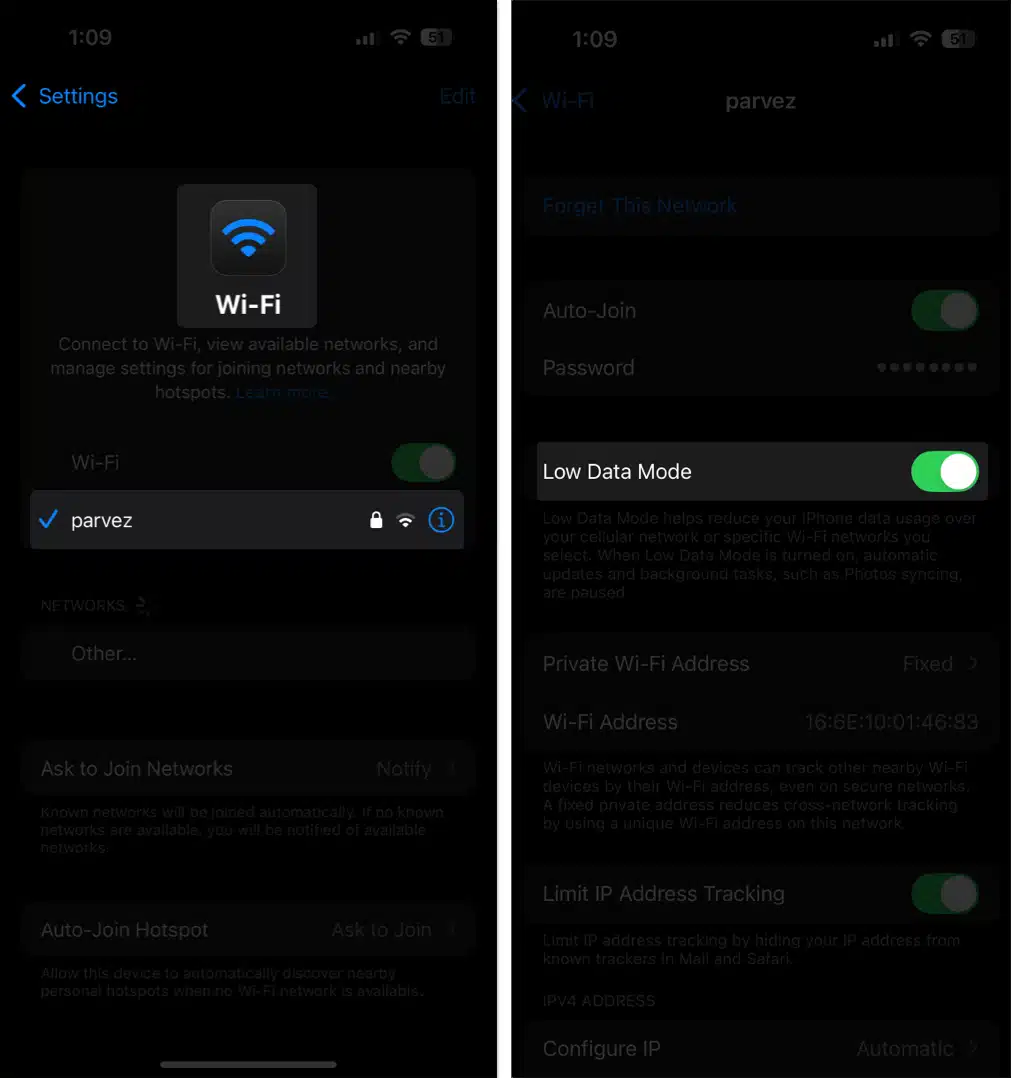Tap Forget This Network
This screenshot has height=1078, width=1011.
click(x=639, y=205)
